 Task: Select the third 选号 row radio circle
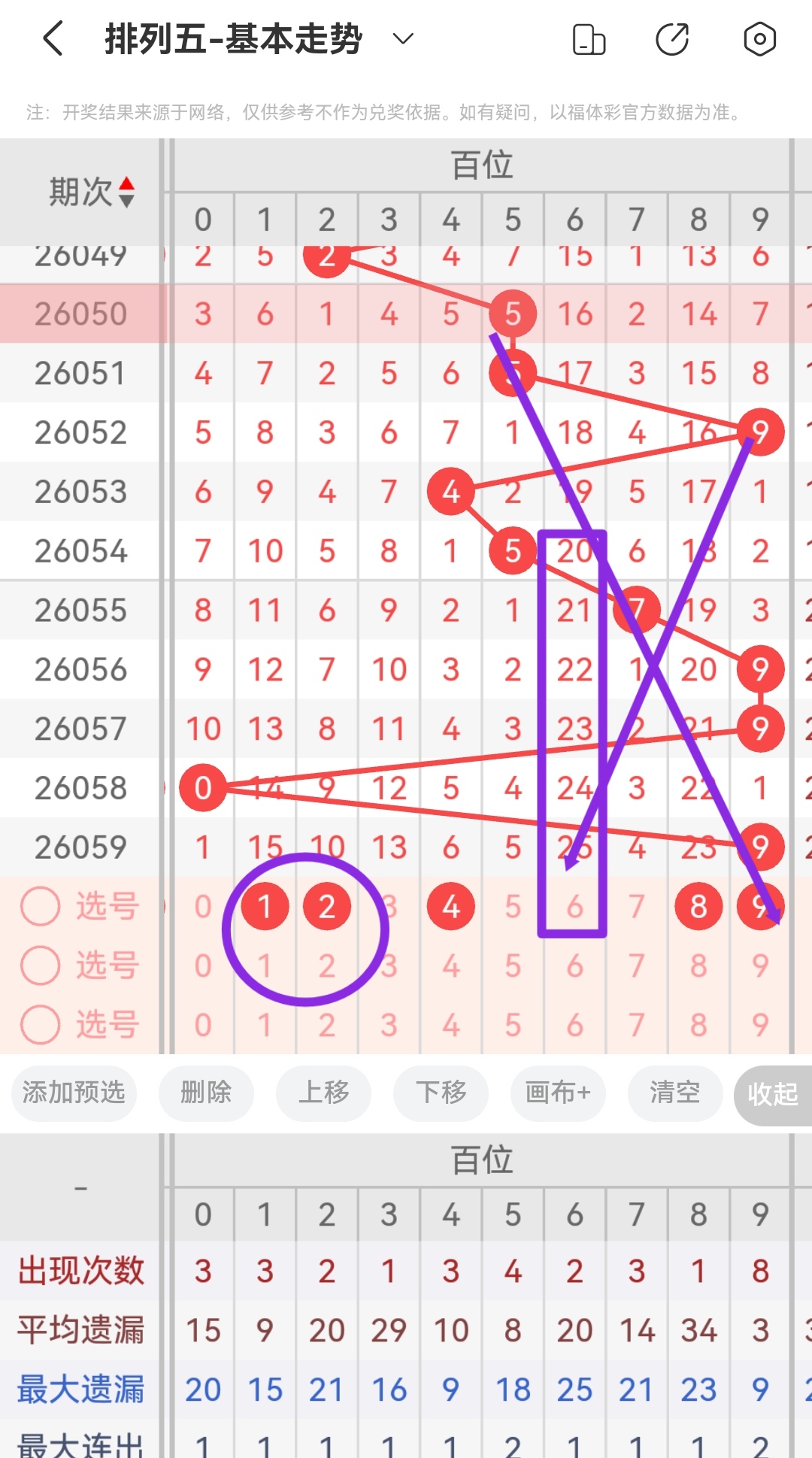[39, 1023]
